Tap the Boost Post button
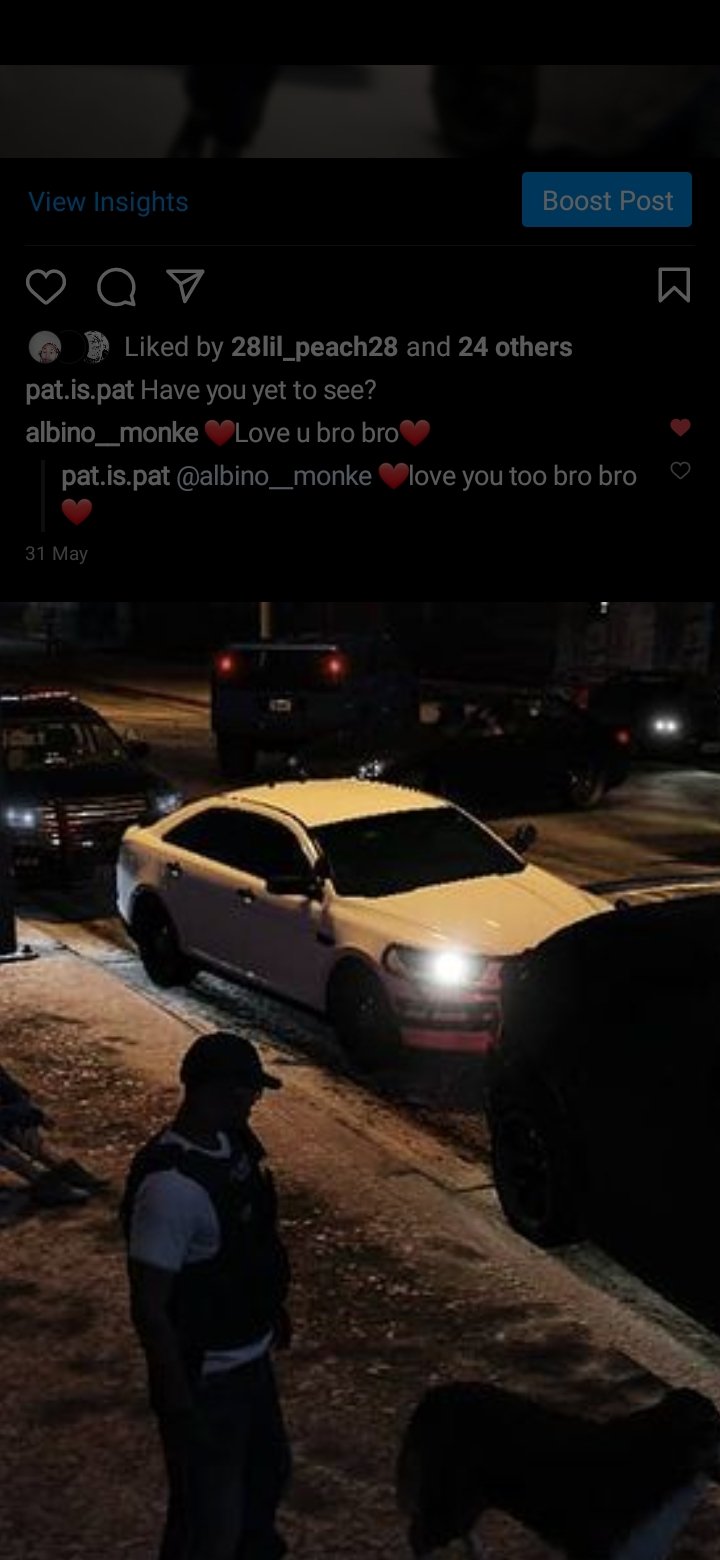The width and height of the screenshot is (720, 1560). pyautogui.click(x=606, y=200)
